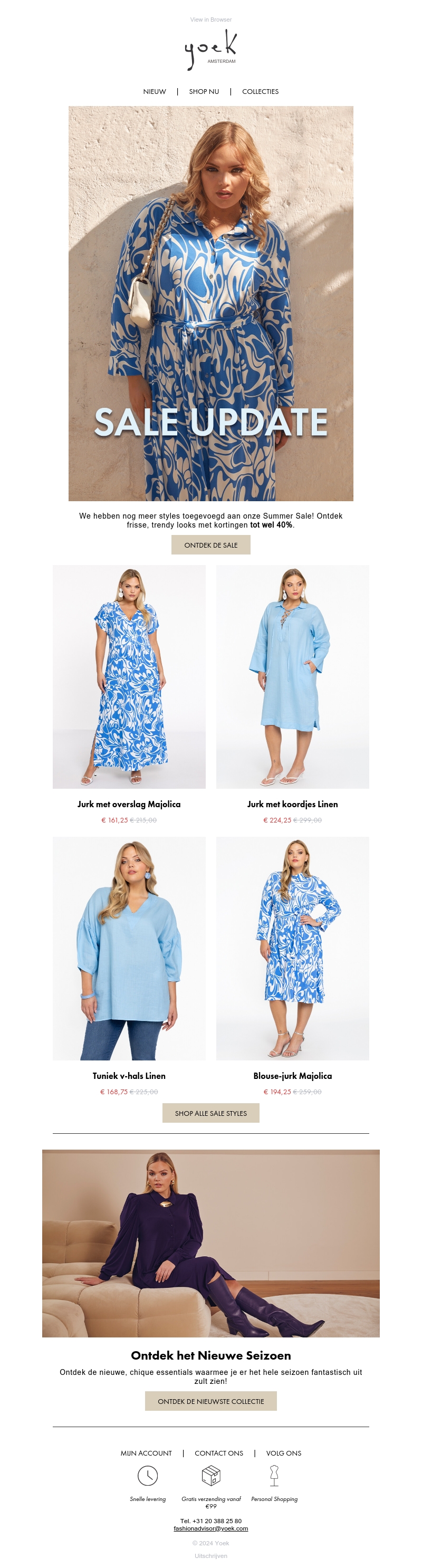Open the CONTACT ONS link

pyautogui.click(x=218, y=1452)
